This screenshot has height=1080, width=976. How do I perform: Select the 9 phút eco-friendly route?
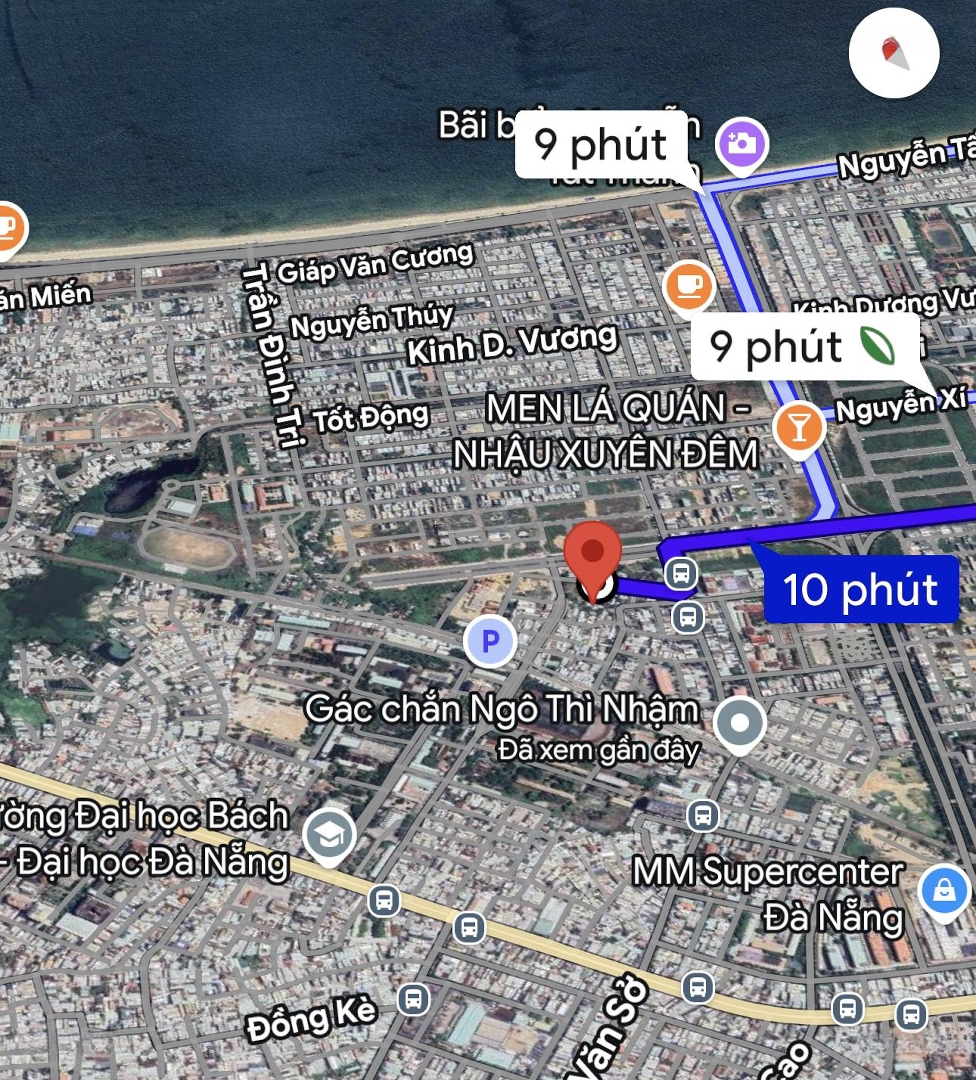805,347
